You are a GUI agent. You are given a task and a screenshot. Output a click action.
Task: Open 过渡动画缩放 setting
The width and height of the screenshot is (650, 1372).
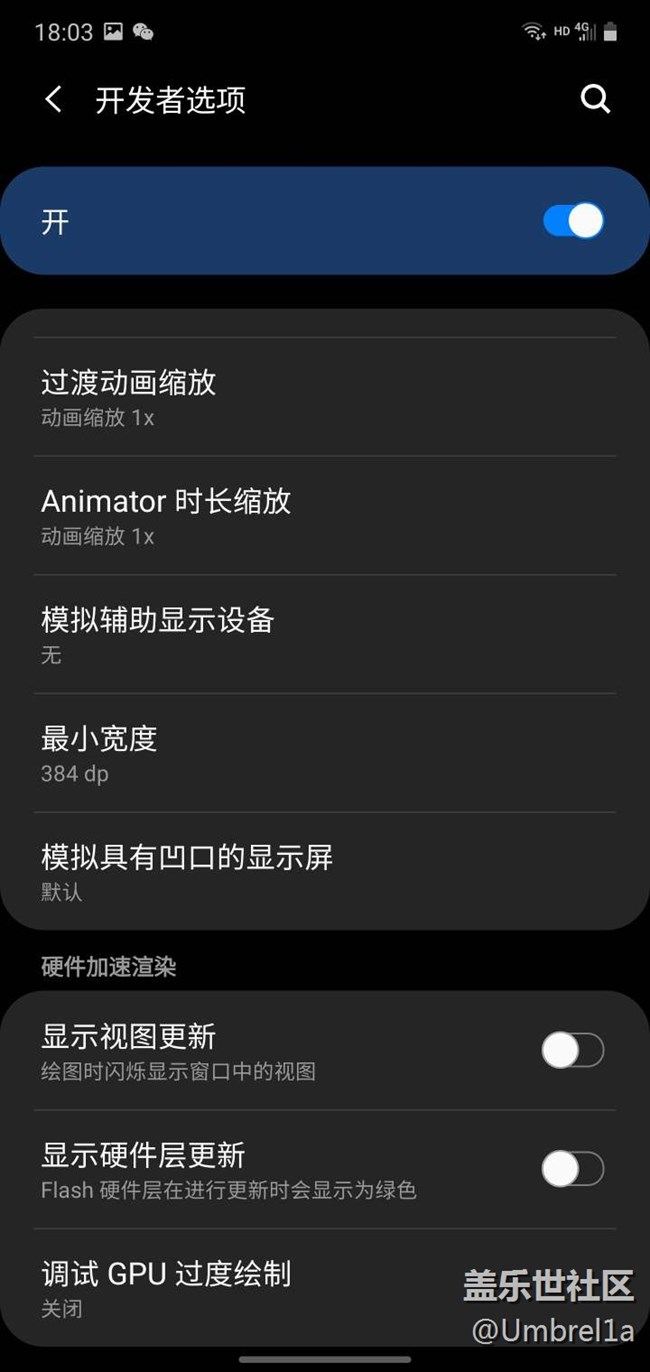tap(324, 398)
